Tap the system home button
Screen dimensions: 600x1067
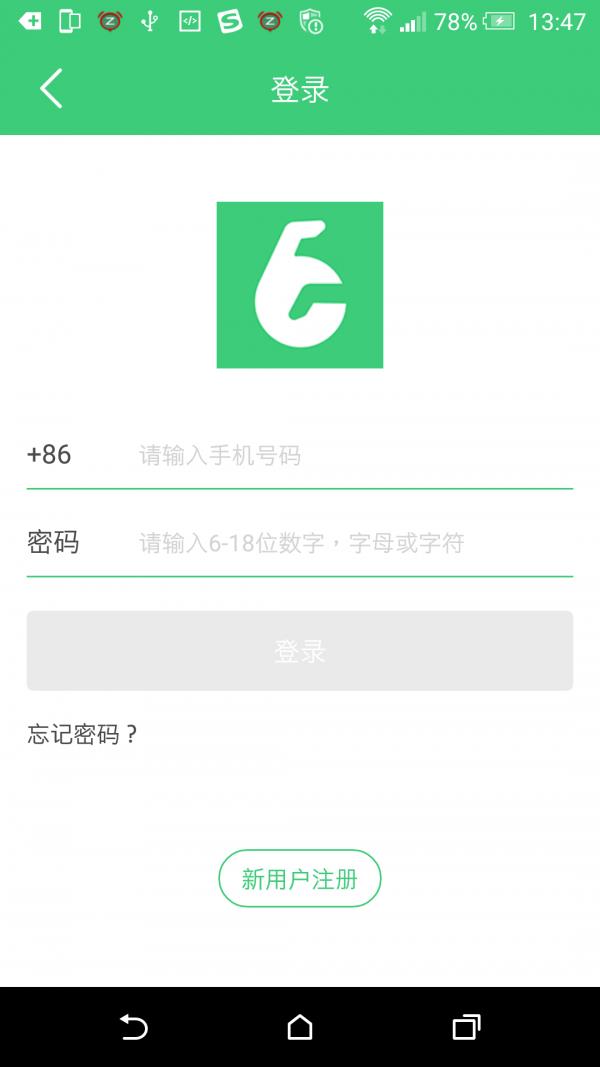click(x=300, y=1027)
